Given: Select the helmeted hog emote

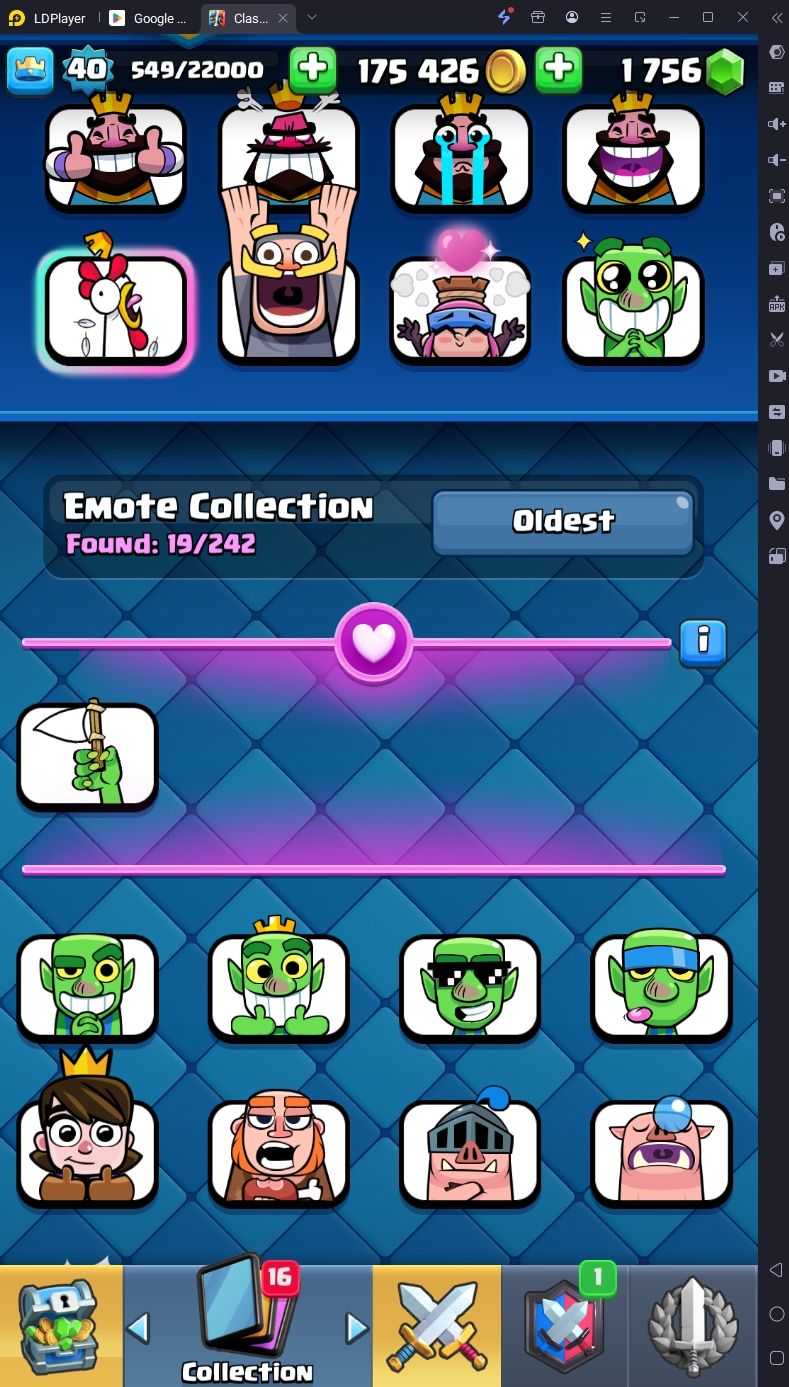Looking at the screenshot, I should [x=470, y=1152].
